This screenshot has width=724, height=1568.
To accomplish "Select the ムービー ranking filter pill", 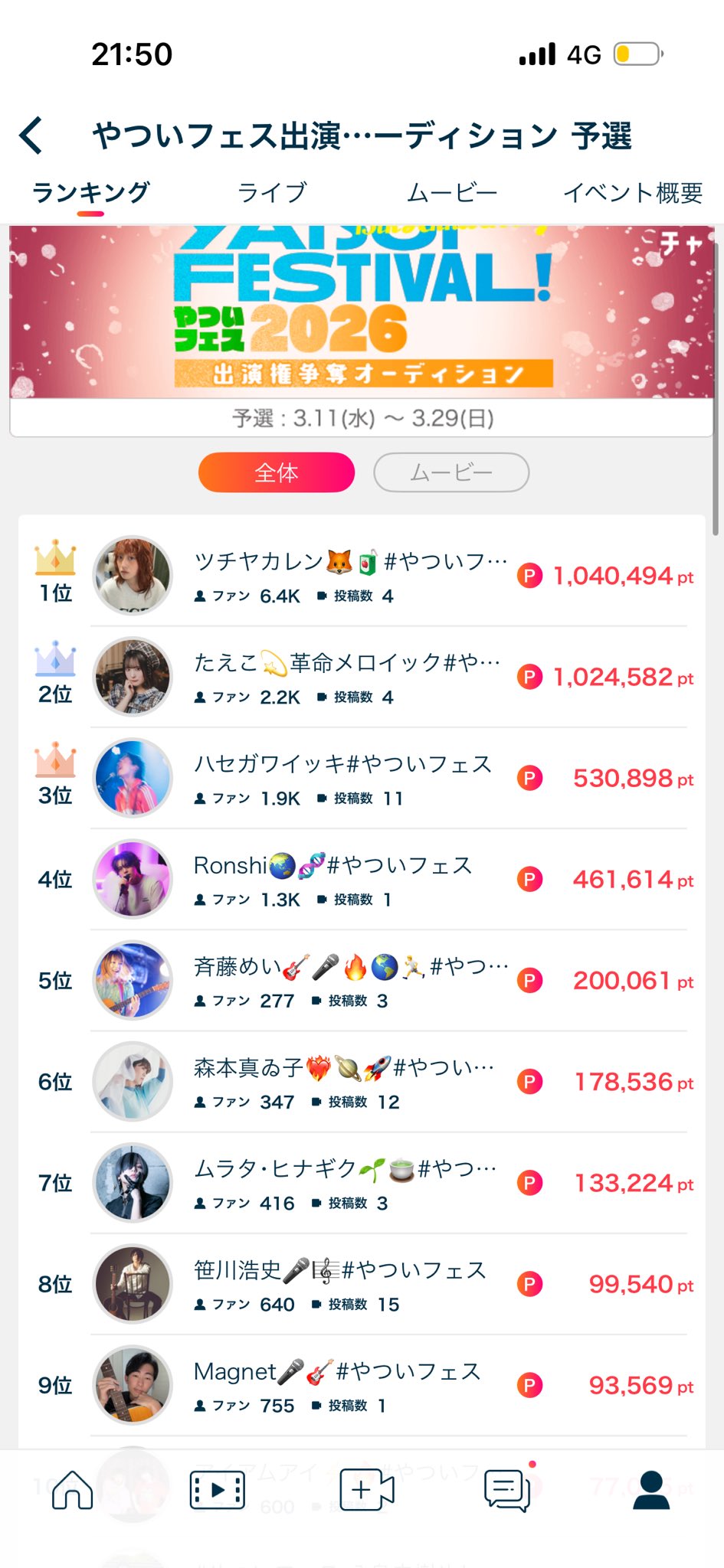I will [x=451, y=472].
